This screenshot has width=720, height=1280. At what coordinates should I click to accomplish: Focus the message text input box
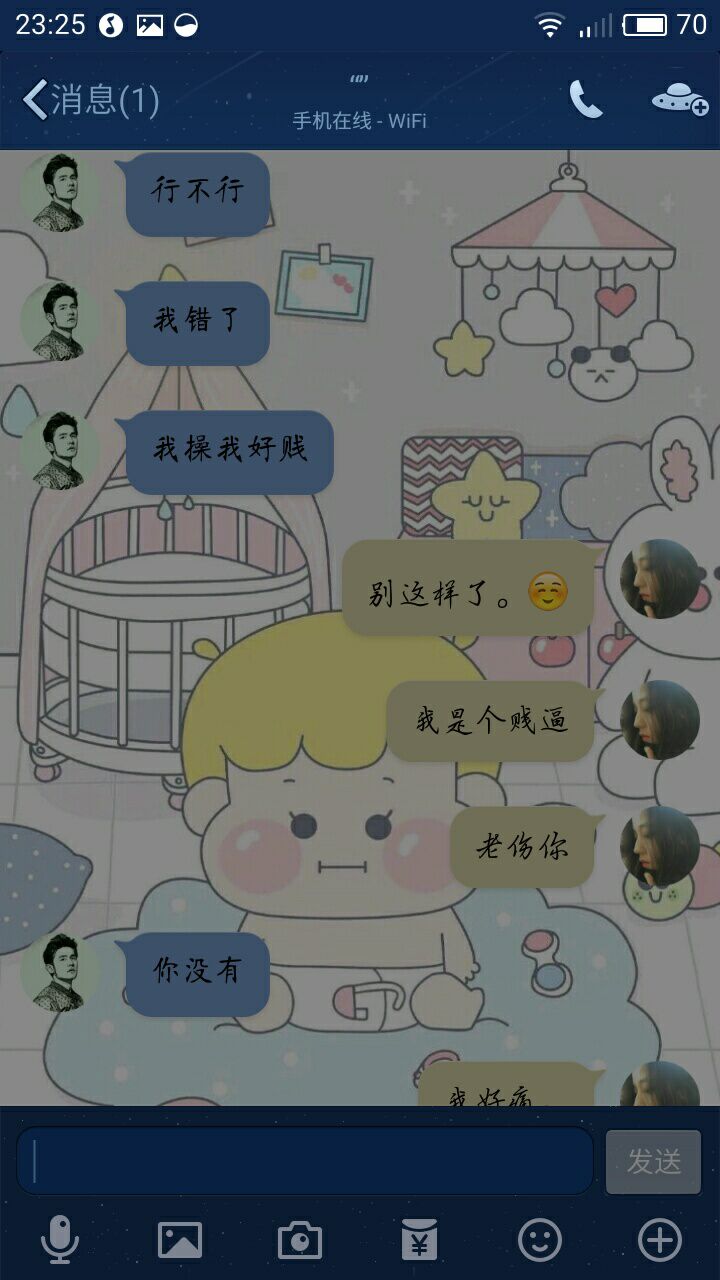(305, 1161)
